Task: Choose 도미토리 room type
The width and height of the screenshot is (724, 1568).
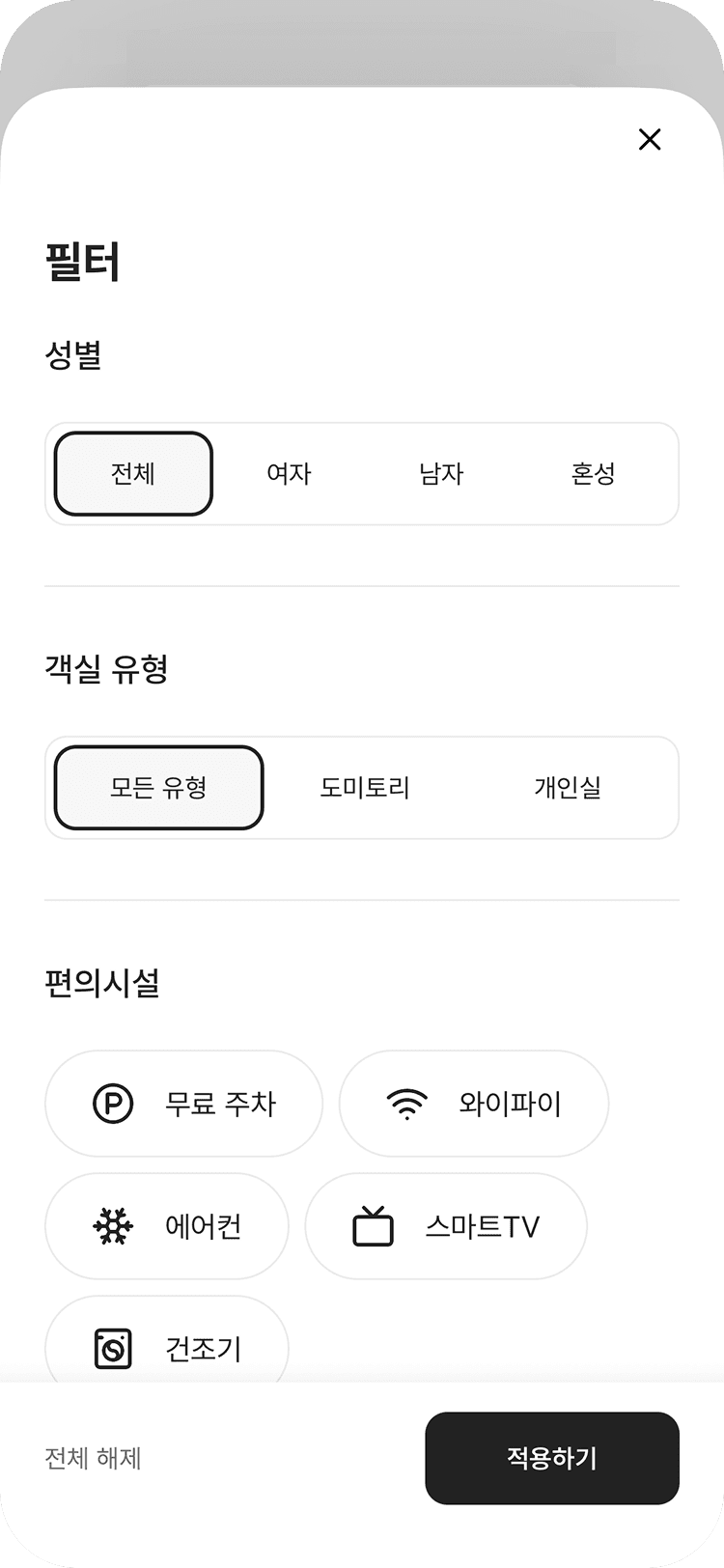Action: (x=364, y=787)
